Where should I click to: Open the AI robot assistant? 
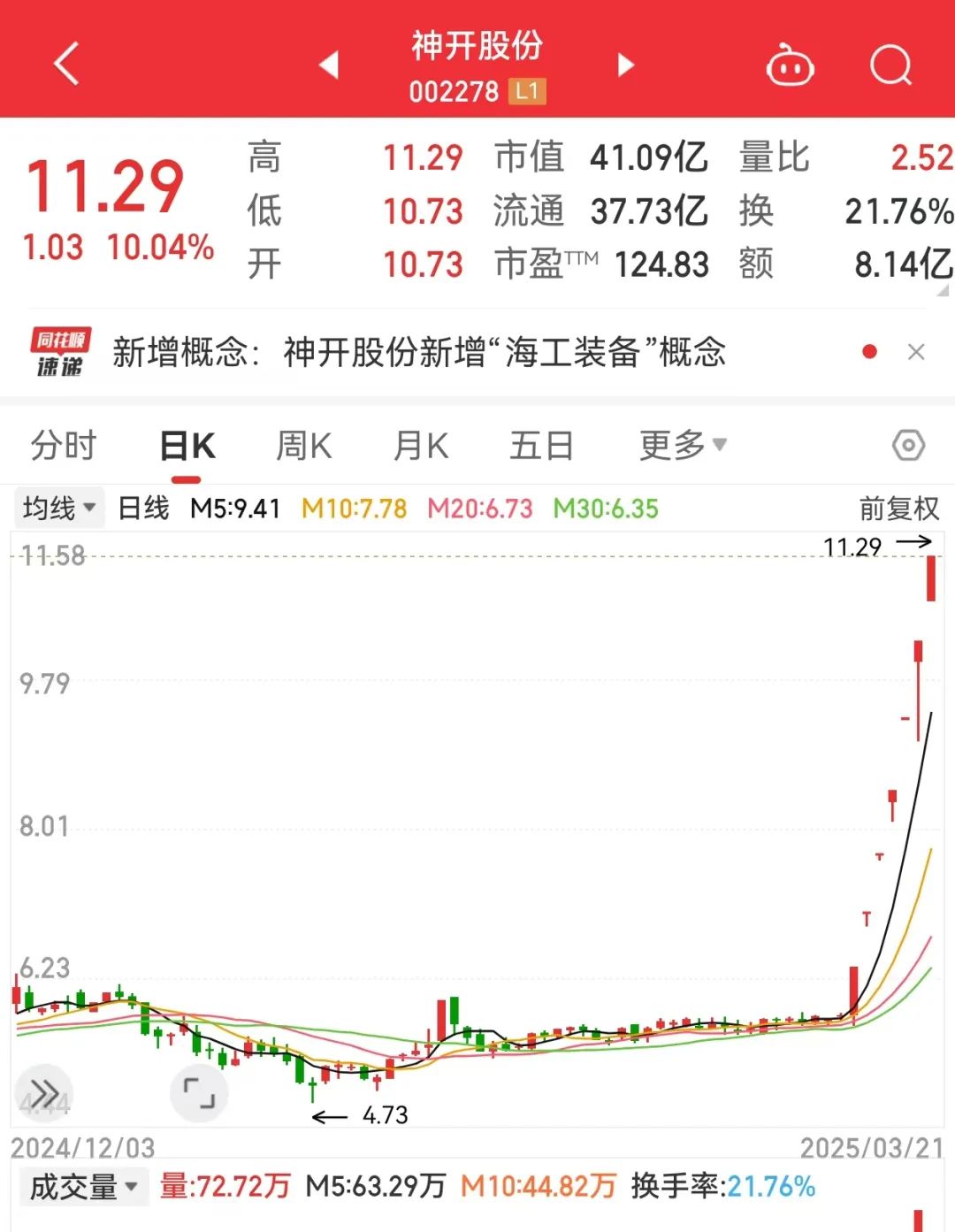point(790,65)
